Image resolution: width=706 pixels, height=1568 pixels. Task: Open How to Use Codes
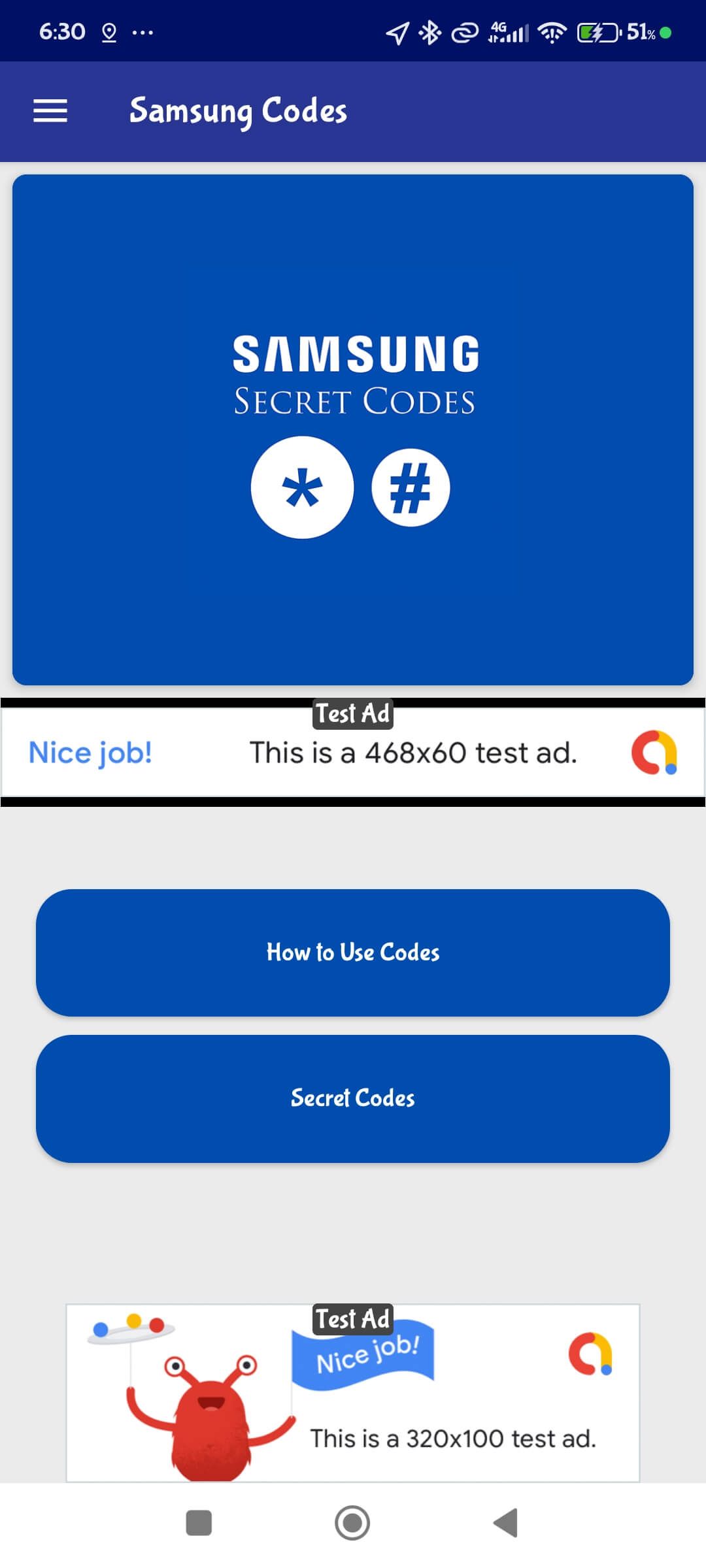pos(353,953)
